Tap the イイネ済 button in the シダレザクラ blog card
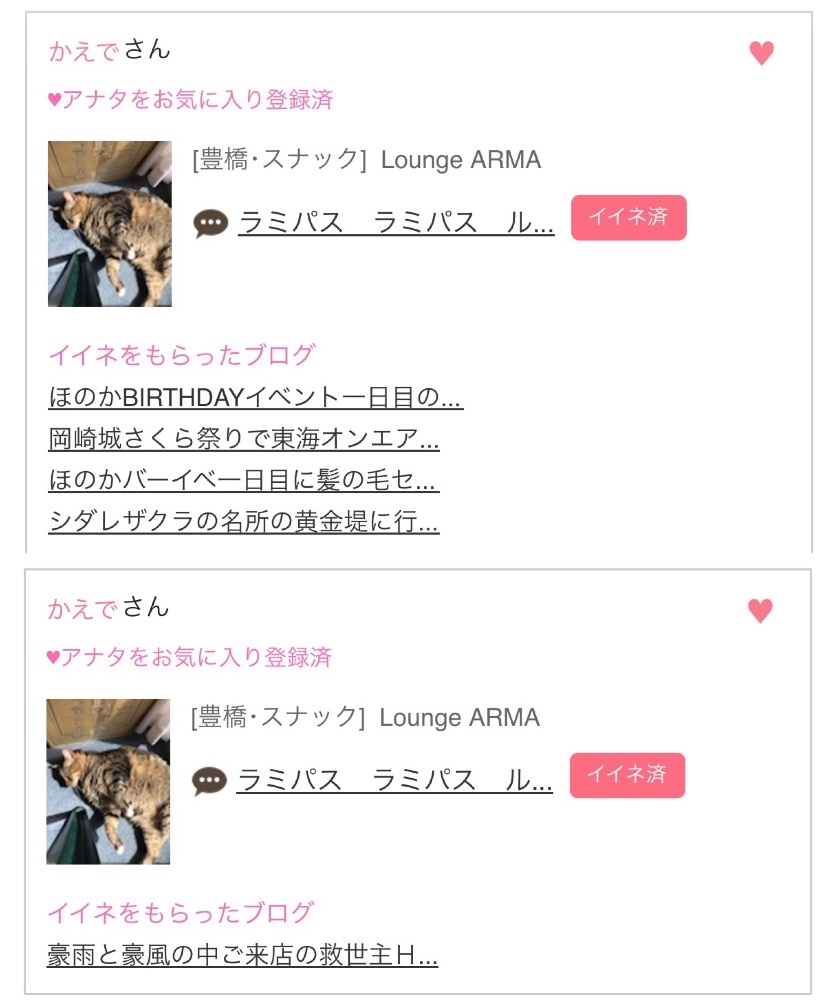Viewport: 833px width, 1000px height. (628, 218)
